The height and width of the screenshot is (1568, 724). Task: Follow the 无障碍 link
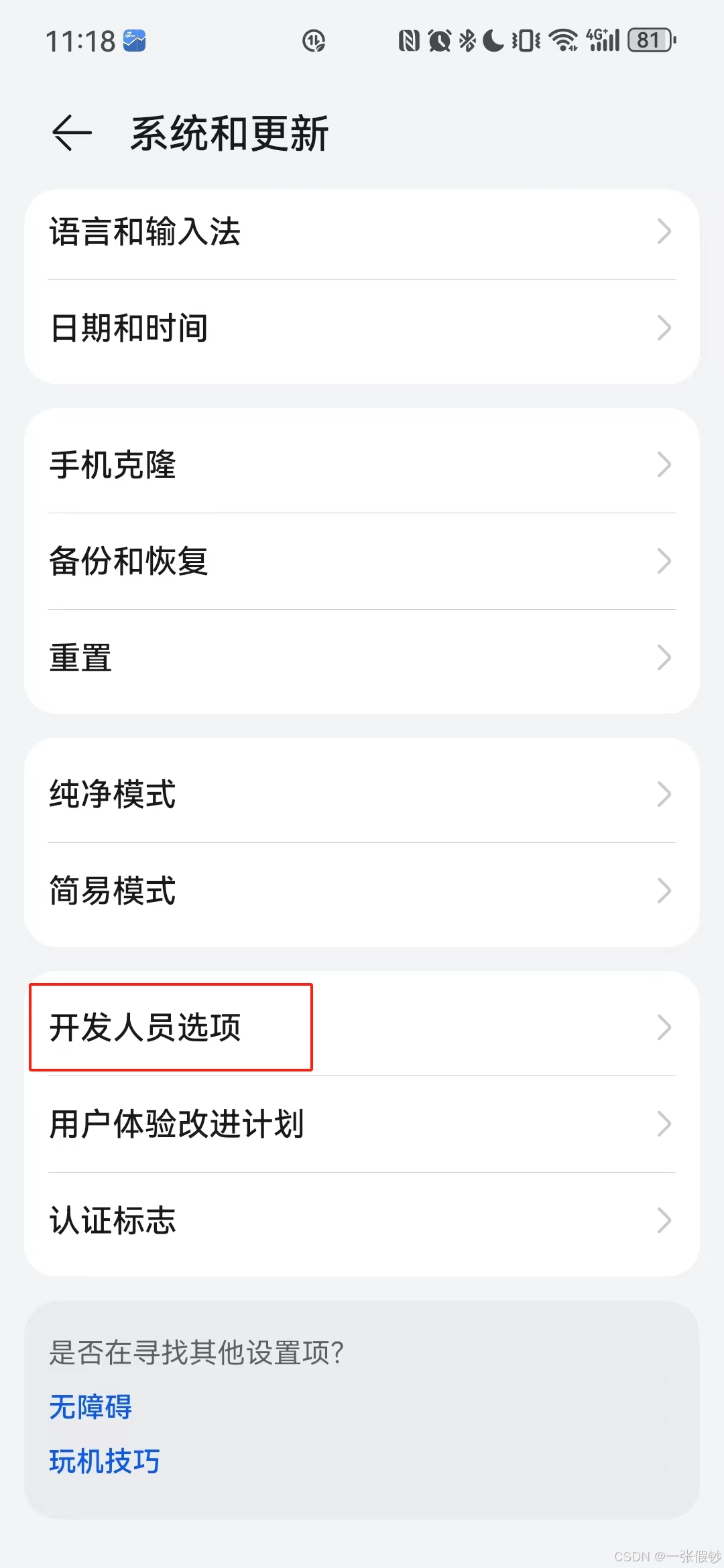[x=91, y=1407]
